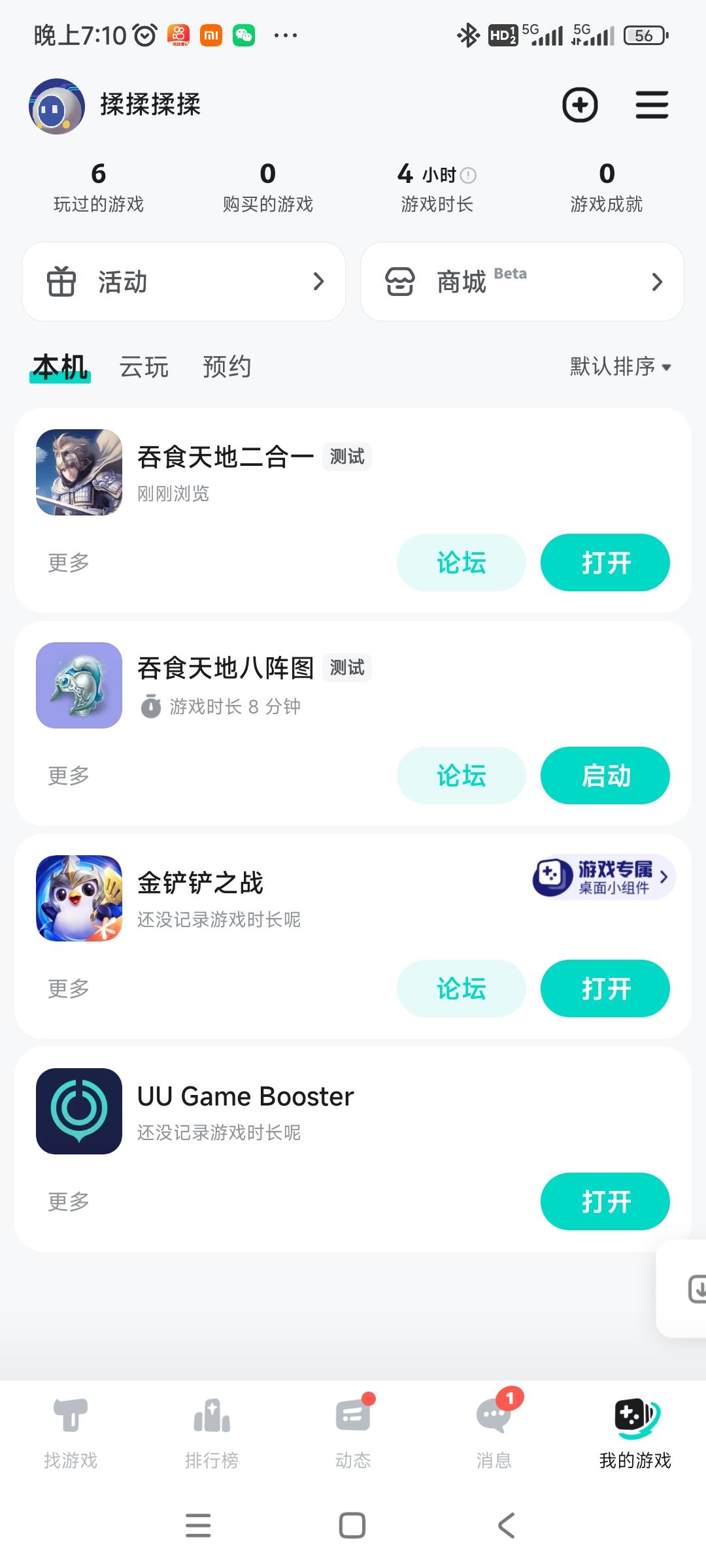The width and height of the screenshot is (706, 1568).
Task: Tap the add (plus) icon
Action: click(580, 105)
